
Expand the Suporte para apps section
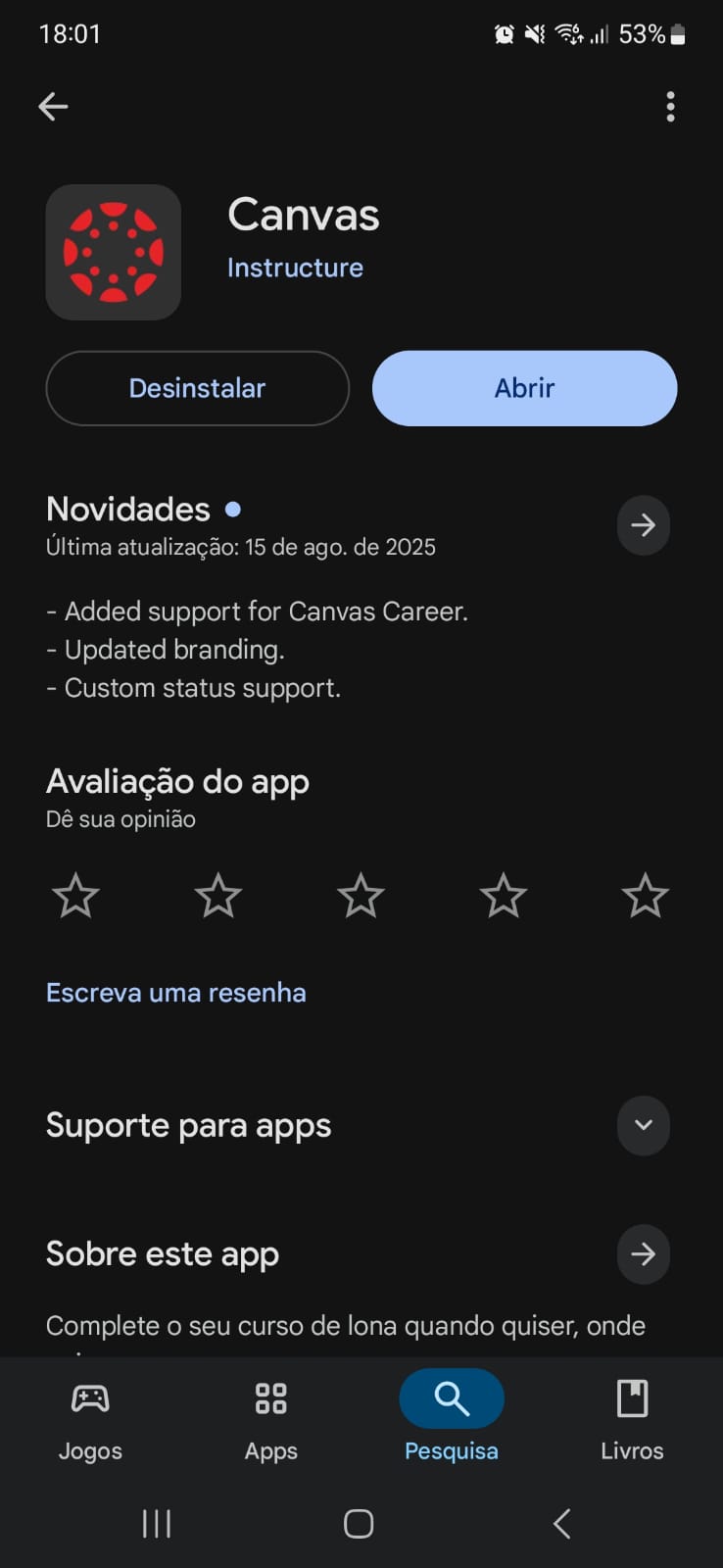(643, 1125)
